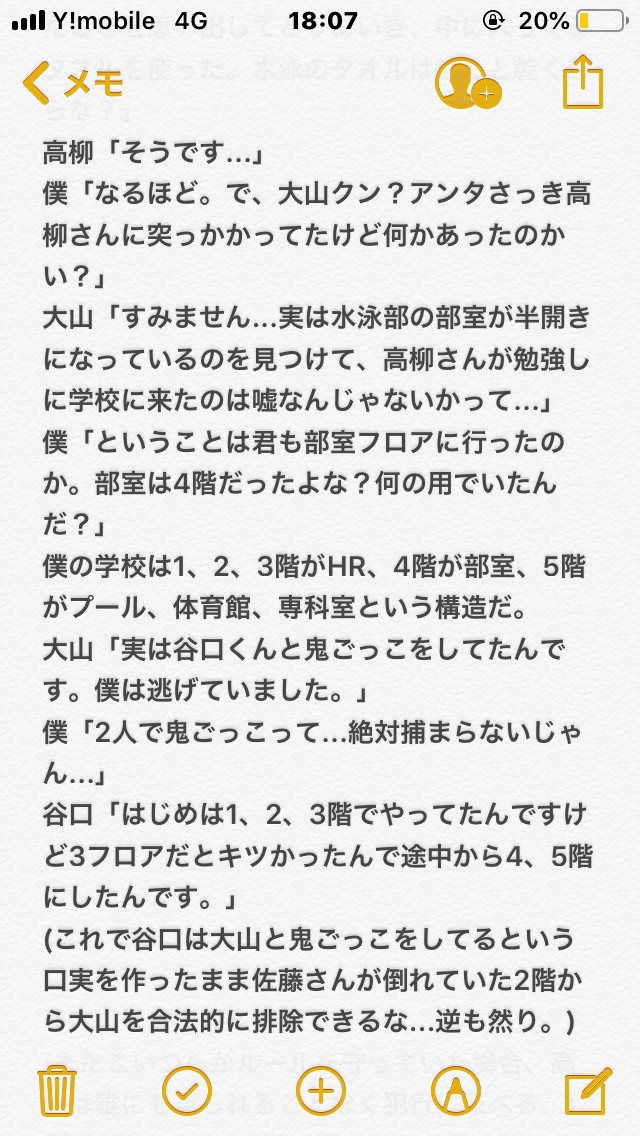Insert a checklist with the checkmark icon
640x1136 pixels.
[187, 1090]
